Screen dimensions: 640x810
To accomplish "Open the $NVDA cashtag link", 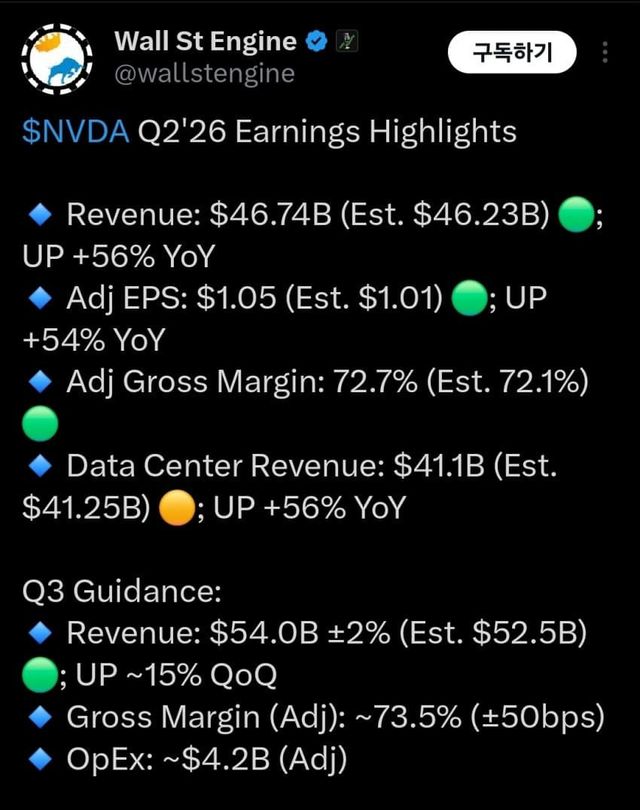I will click(76, 133).
